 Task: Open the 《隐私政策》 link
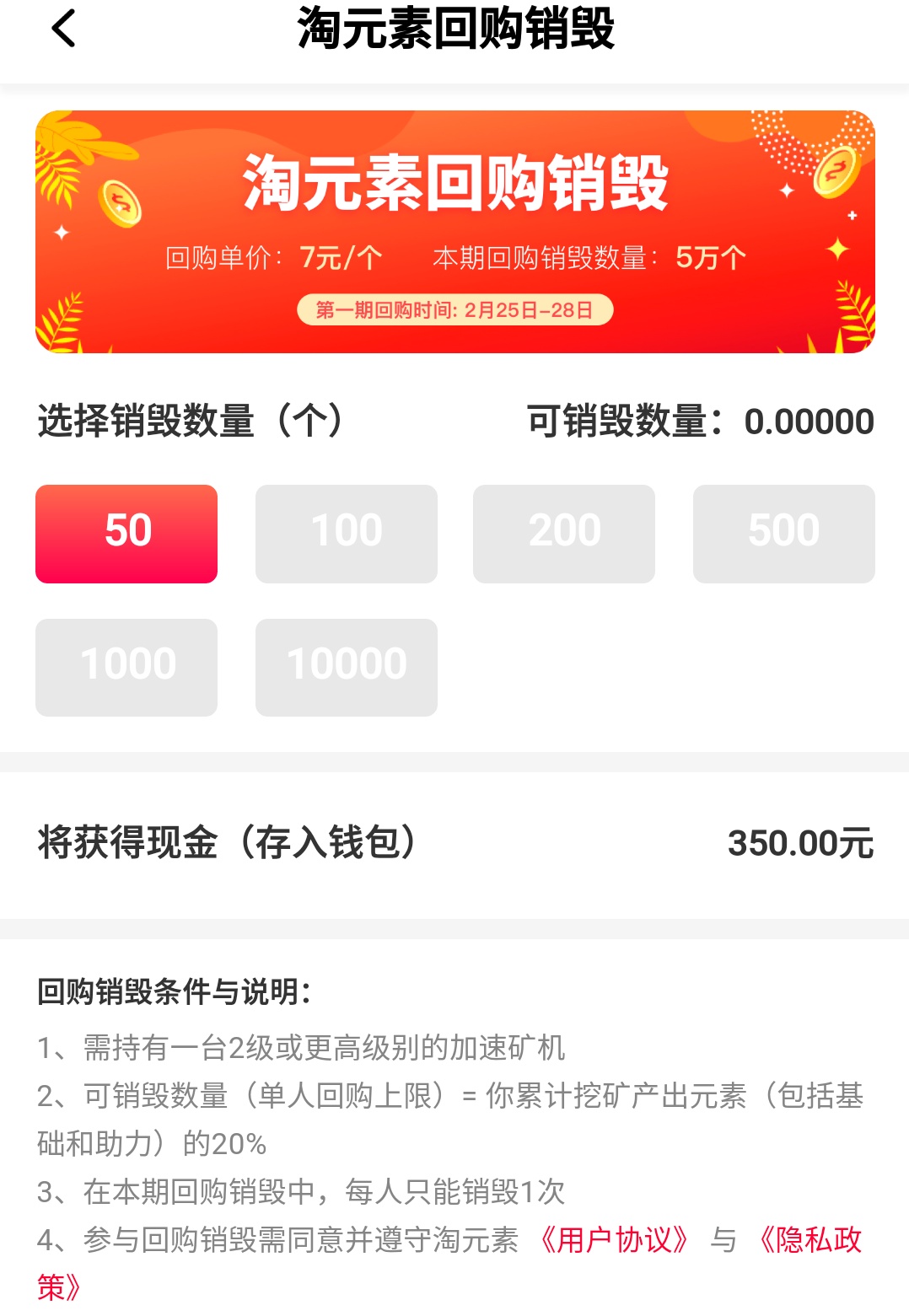click(x=809, y=1240)
